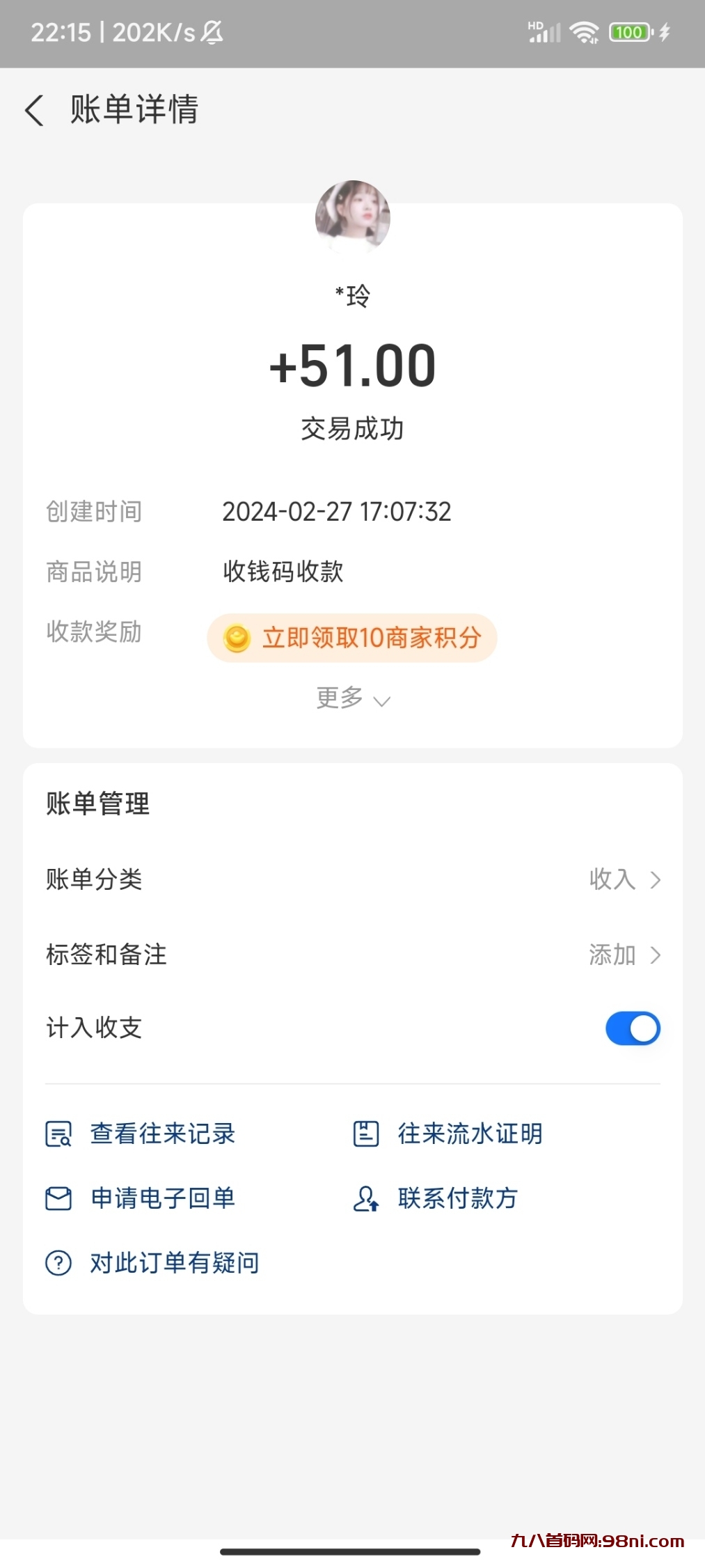Expand the 更多 section
The image size is (705, 1568).
pos(352,698)
